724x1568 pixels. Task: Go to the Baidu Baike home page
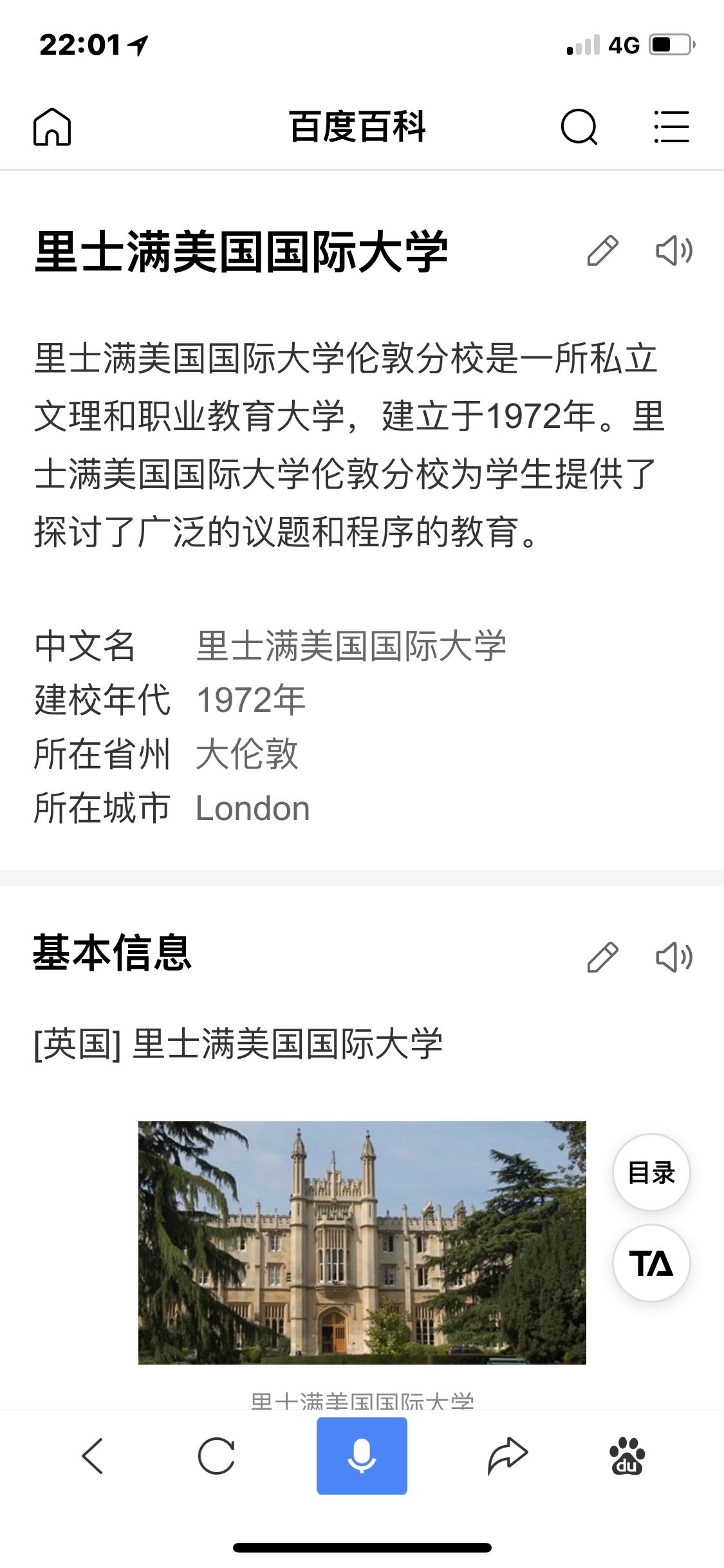click(x=52, y=127)
